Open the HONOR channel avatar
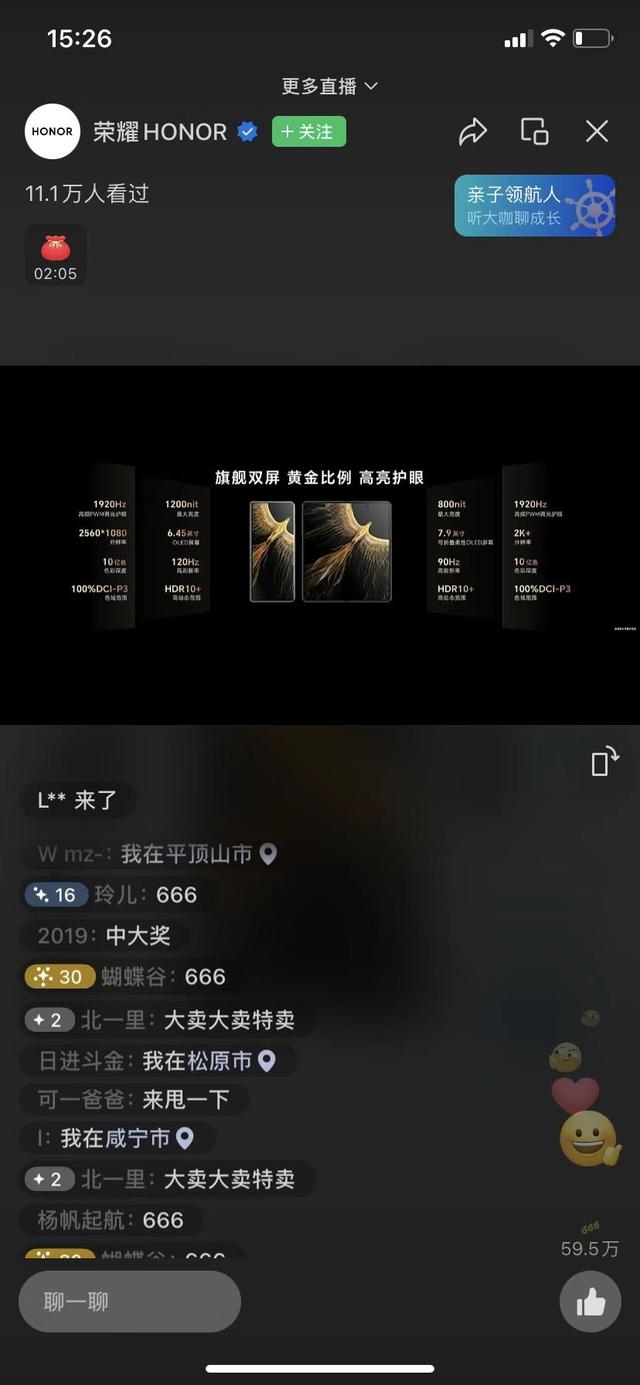 pos(52,131)
